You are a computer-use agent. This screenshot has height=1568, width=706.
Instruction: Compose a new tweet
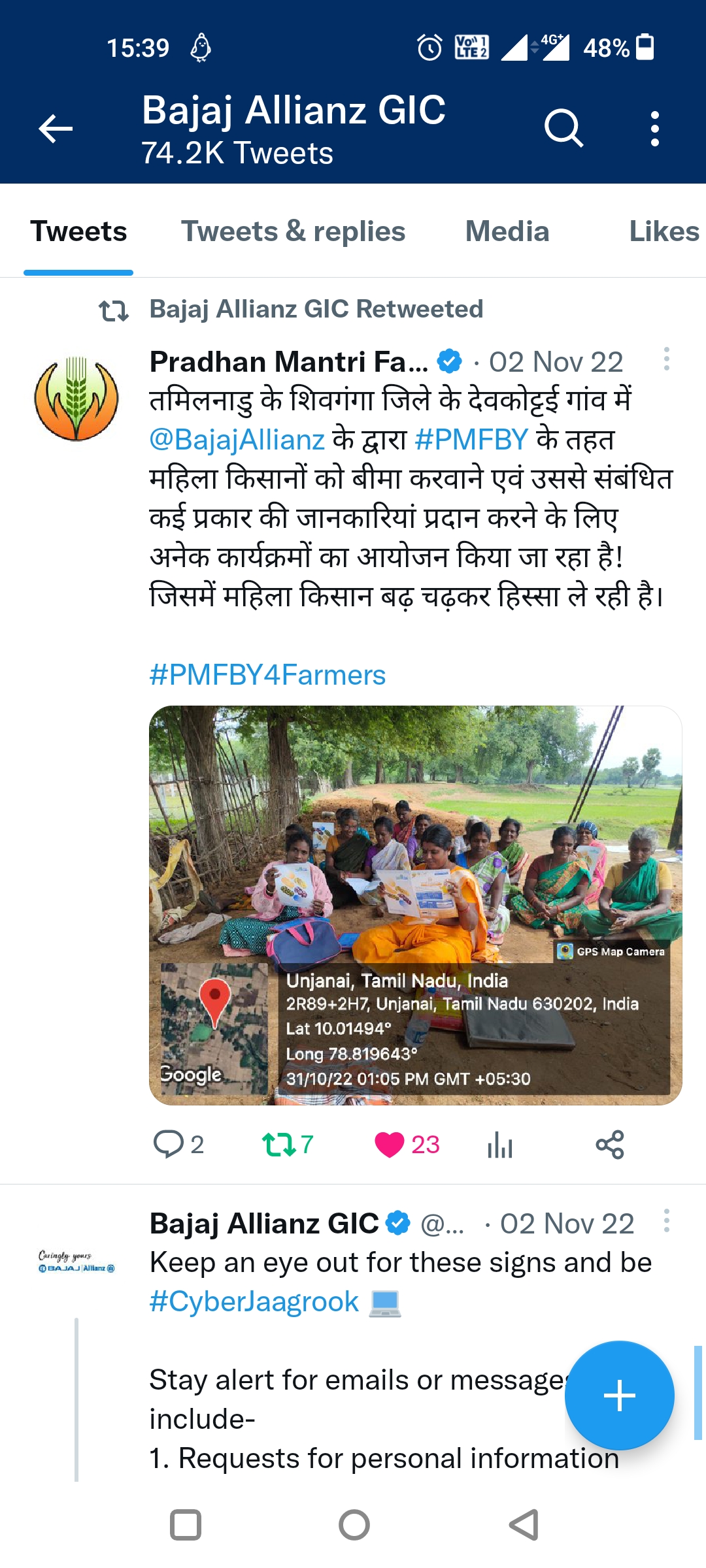coord(619,1396)
